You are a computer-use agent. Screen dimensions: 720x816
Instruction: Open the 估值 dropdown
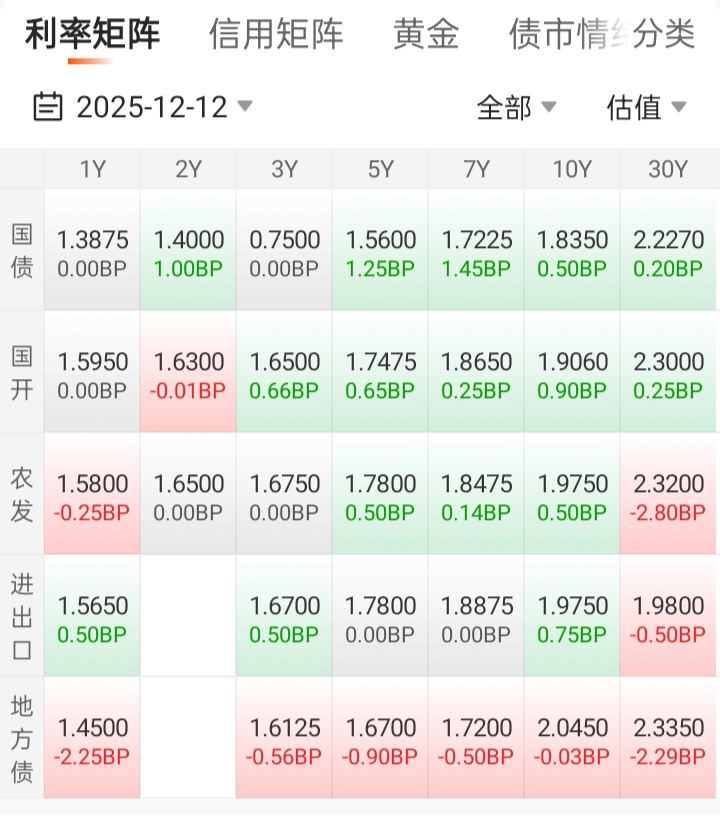point(646,107)
